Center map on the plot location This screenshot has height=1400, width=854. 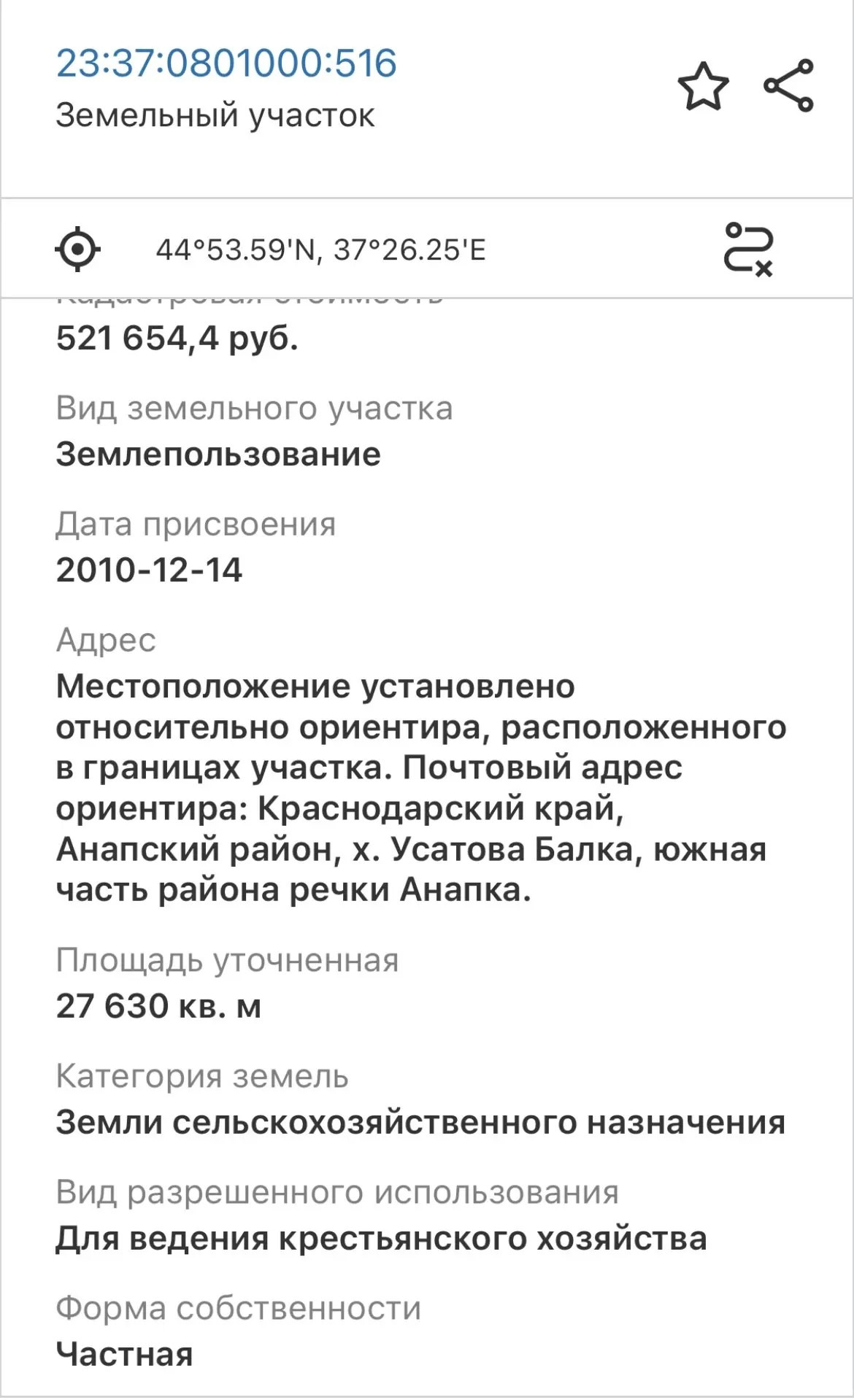pyautogui.click(x=77, y=250)
